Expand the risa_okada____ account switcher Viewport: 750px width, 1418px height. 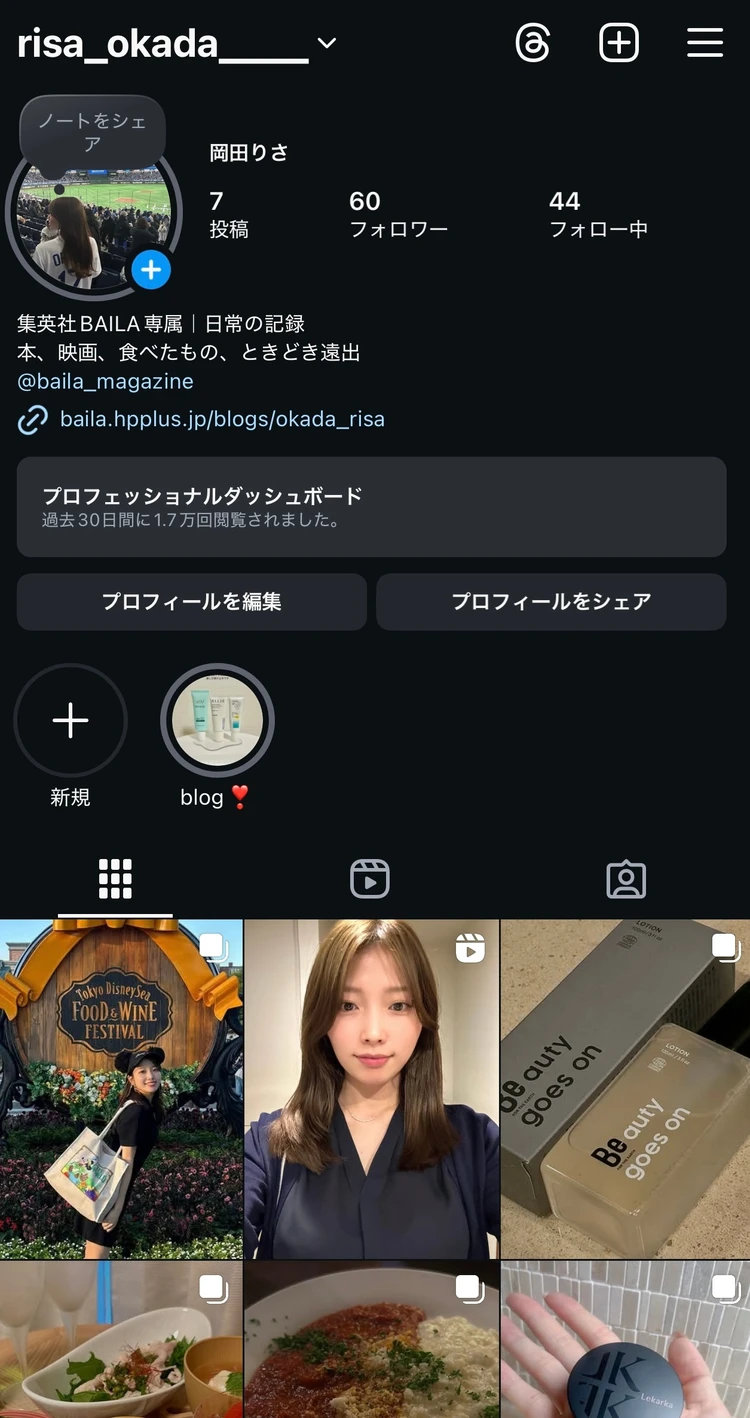(170, 42)
